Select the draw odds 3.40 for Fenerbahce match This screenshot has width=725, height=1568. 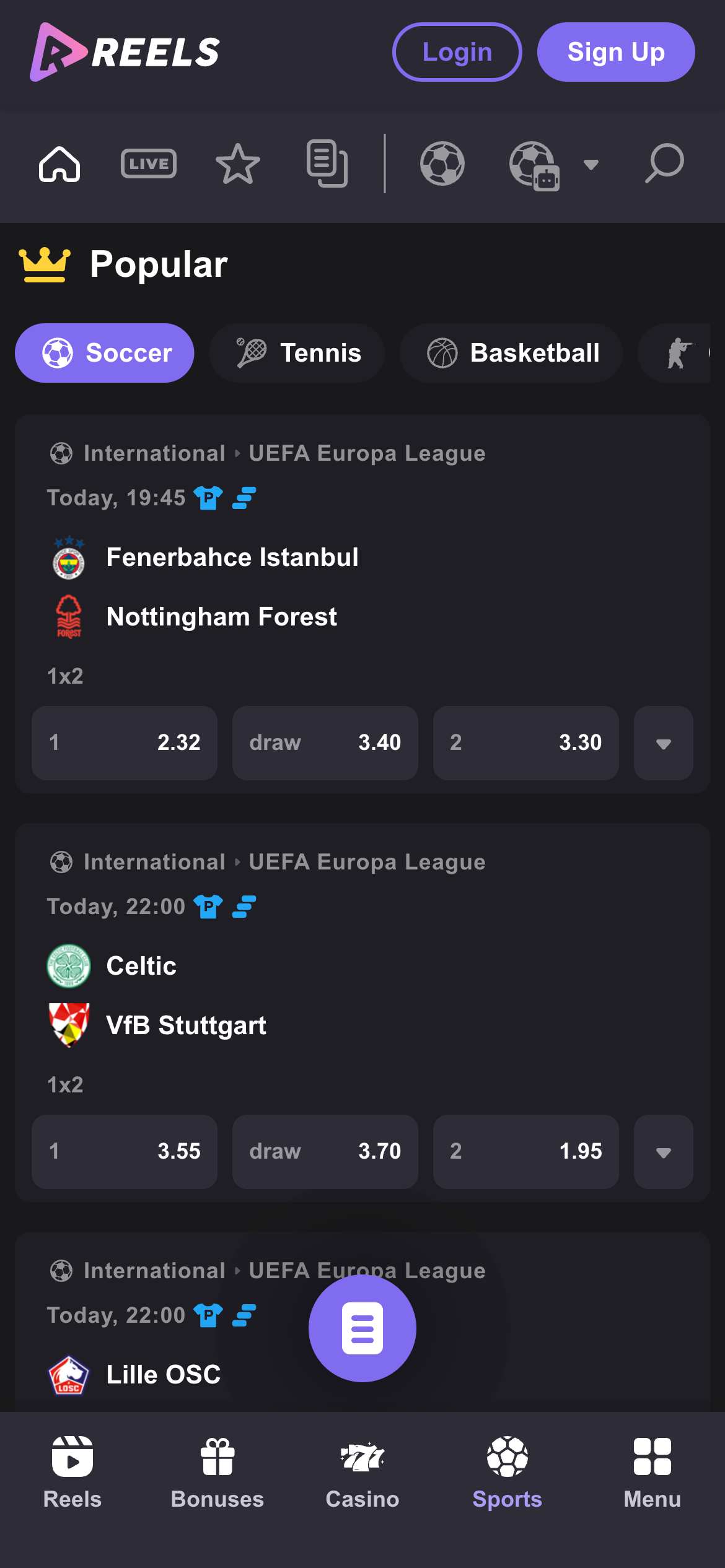tap(324, 743)
